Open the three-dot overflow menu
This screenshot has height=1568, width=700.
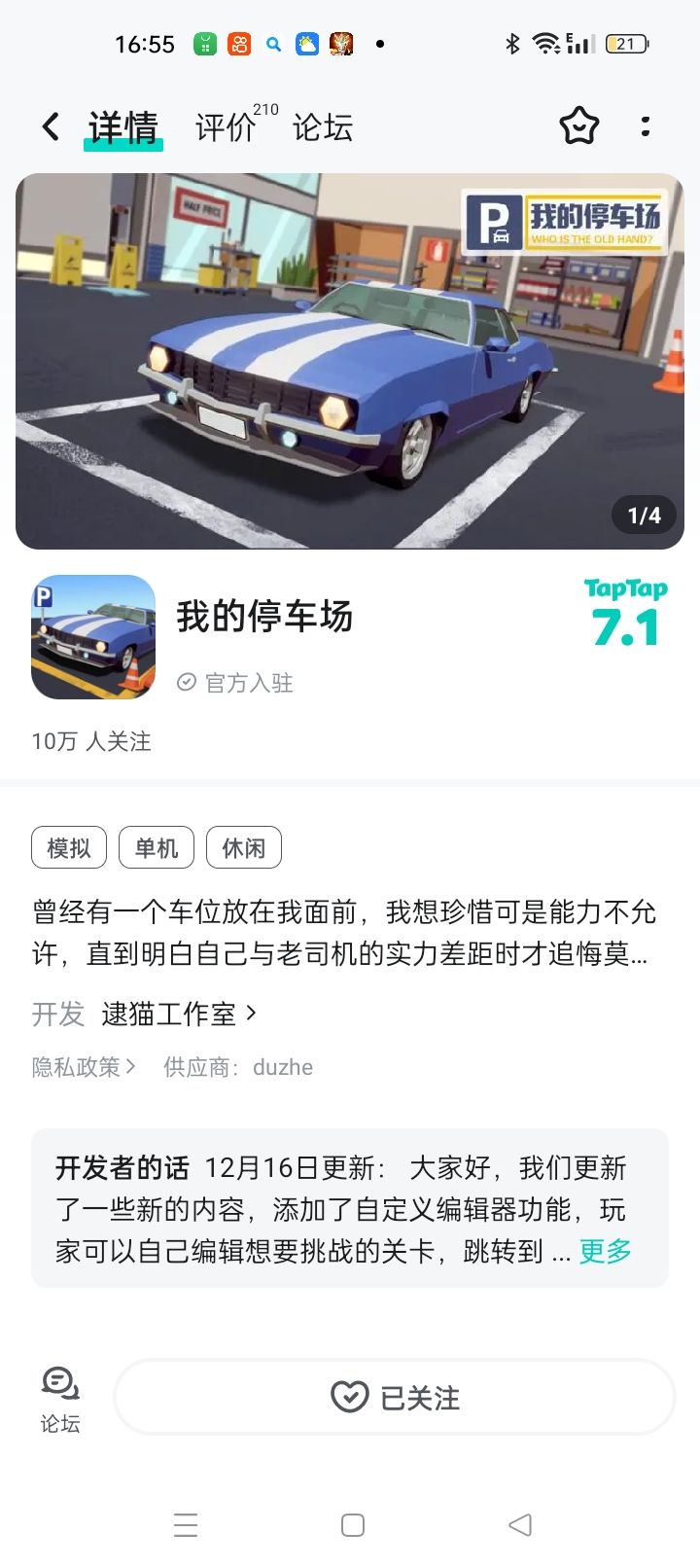646,125
